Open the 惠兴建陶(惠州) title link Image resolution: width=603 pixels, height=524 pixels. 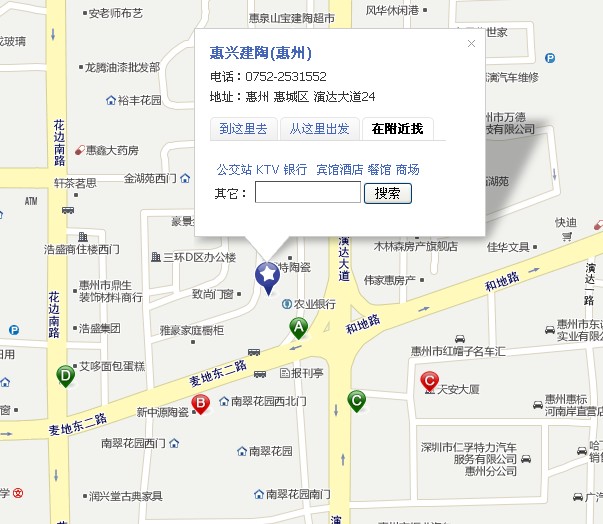pyautogui.click(x=261, y=52)
